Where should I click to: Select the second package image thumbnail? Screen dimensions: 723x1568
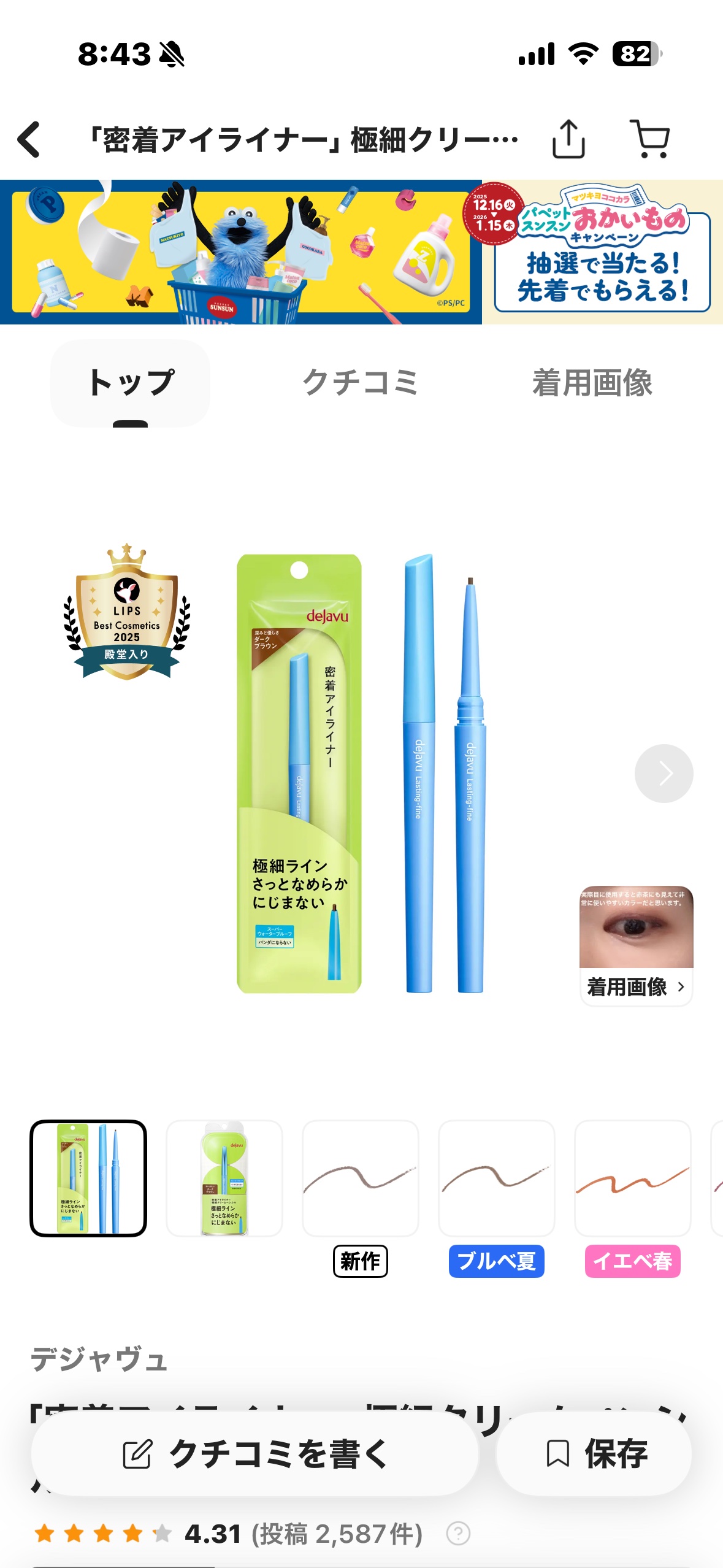point(224,1178)
